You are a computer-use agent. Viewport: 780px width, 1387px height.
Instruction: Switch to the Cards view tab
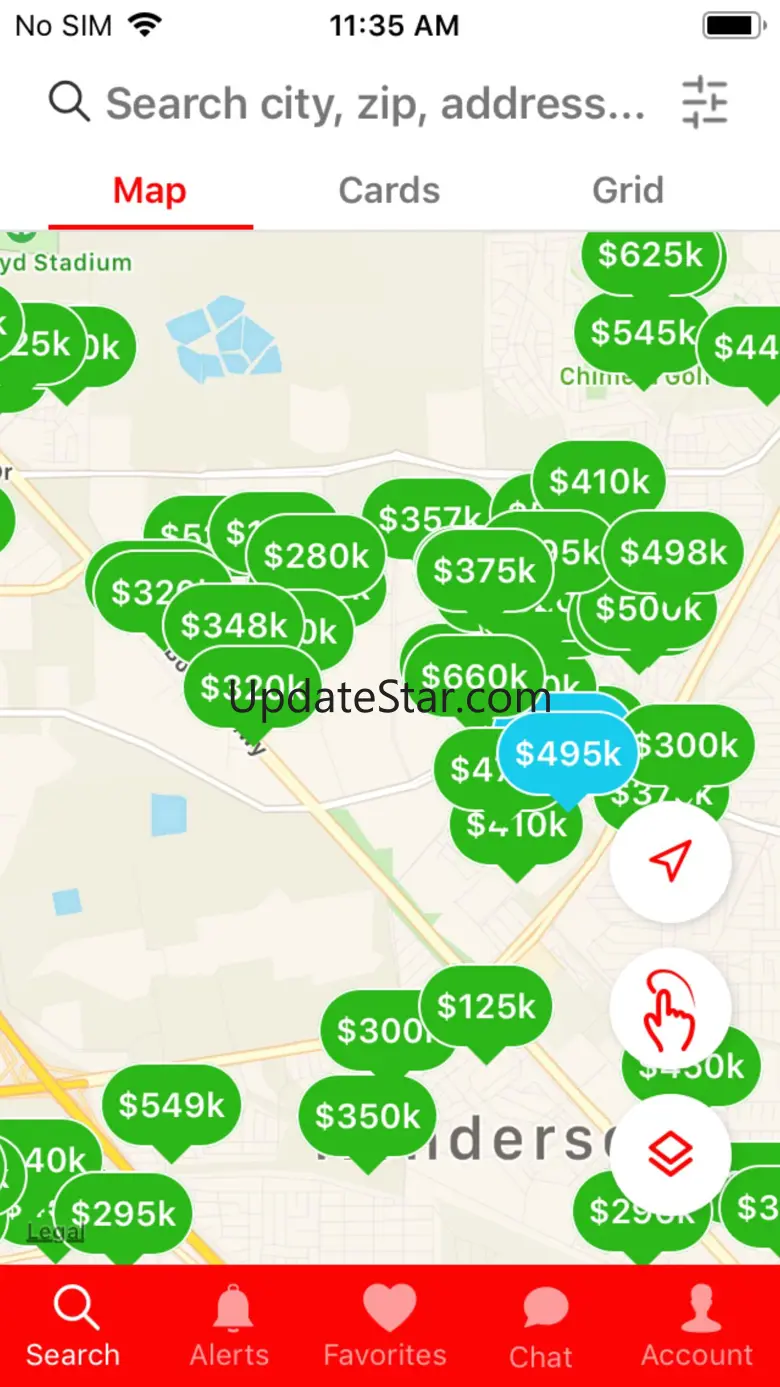(x=389, y=190)
